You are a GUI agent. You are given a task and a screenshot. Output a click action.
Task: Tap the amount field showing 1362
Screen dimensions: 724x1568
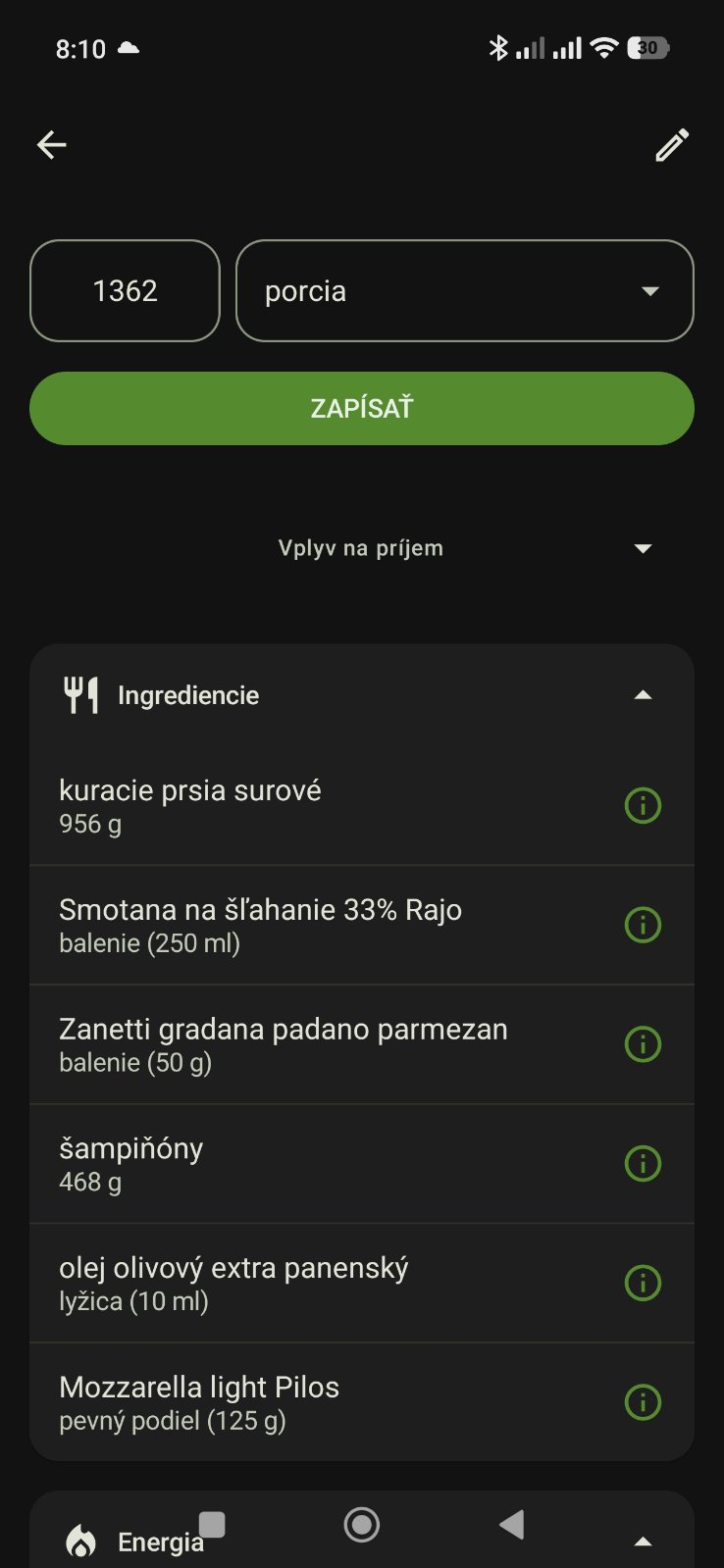pyautogui.click(x=125, y=291)
